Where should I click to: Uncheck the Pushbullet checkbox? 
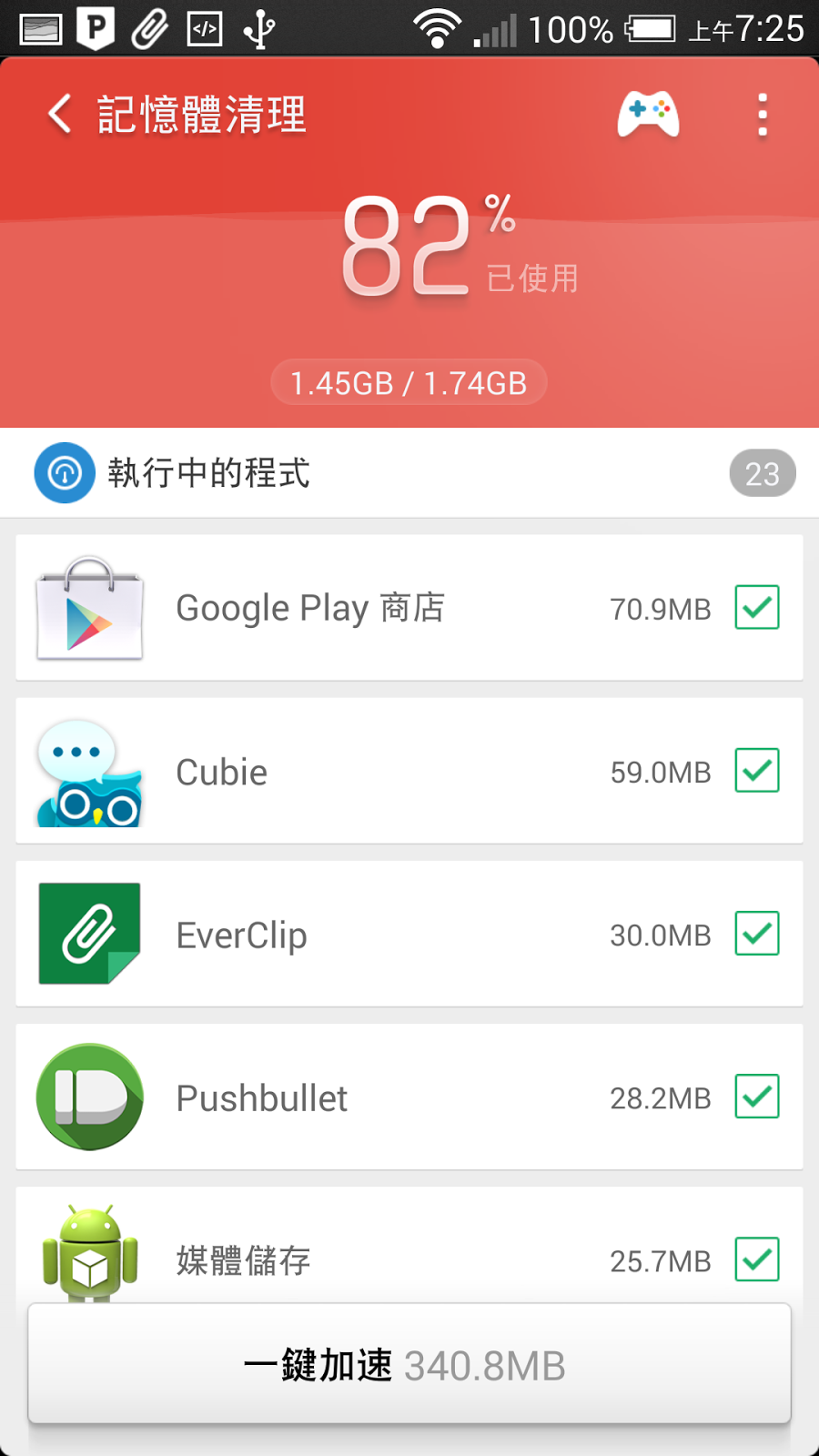[757, 1096]
